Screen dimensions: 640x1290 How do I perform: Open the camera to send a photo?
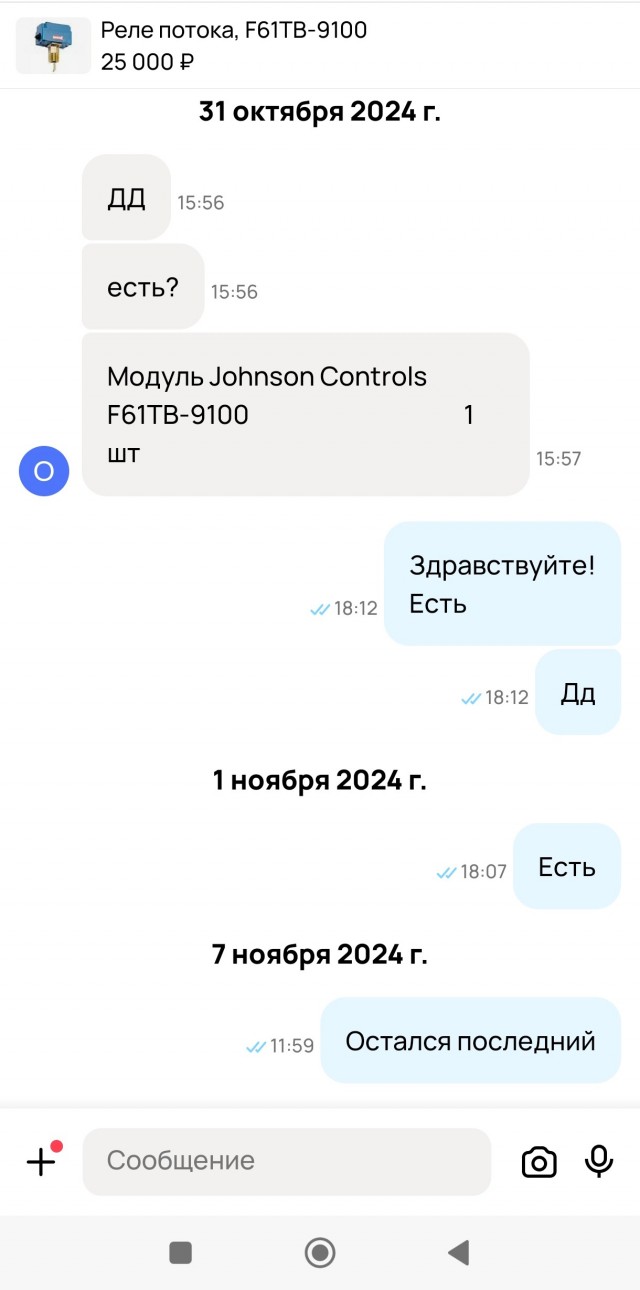tap(539, 1161)
